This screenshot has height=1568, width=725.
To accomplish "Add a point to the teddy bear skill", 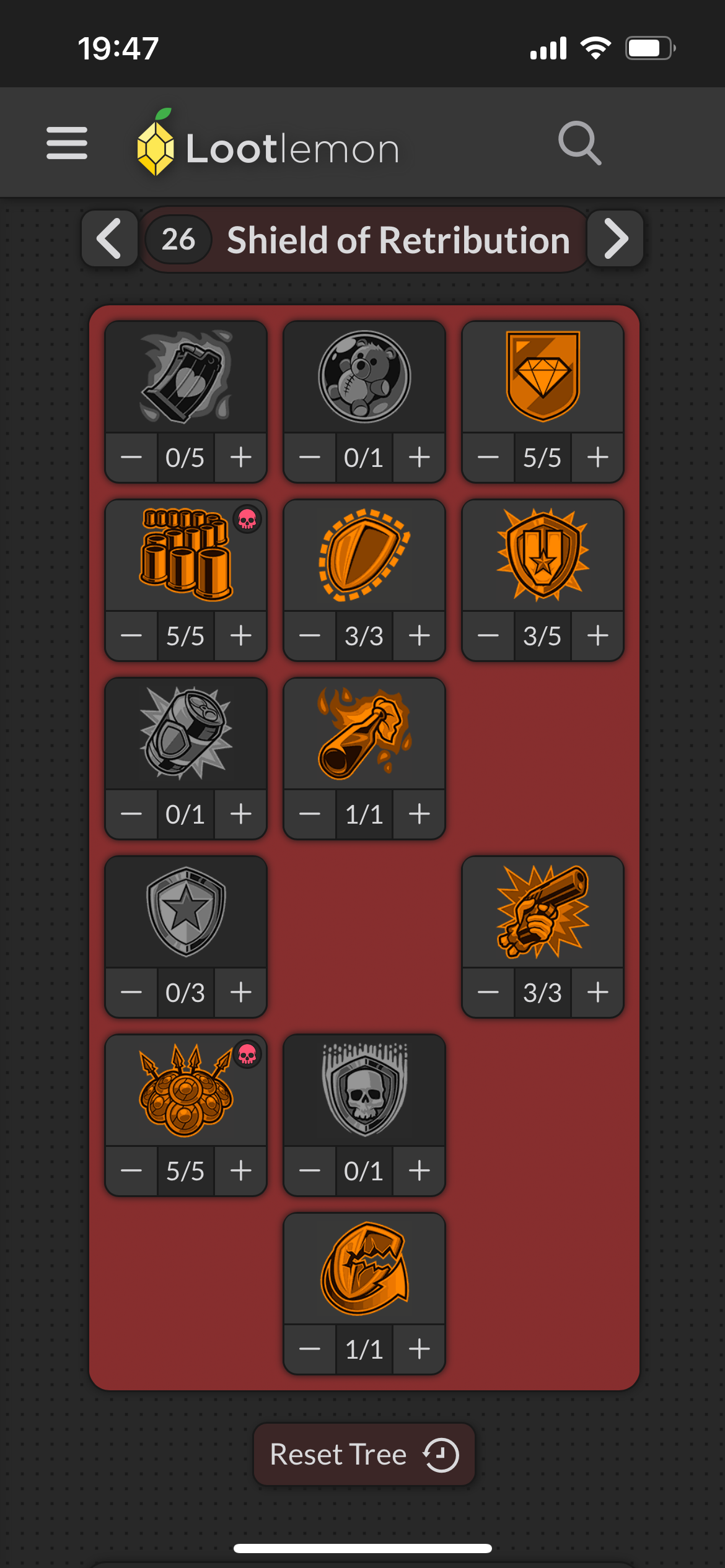I will coord(420,458).
